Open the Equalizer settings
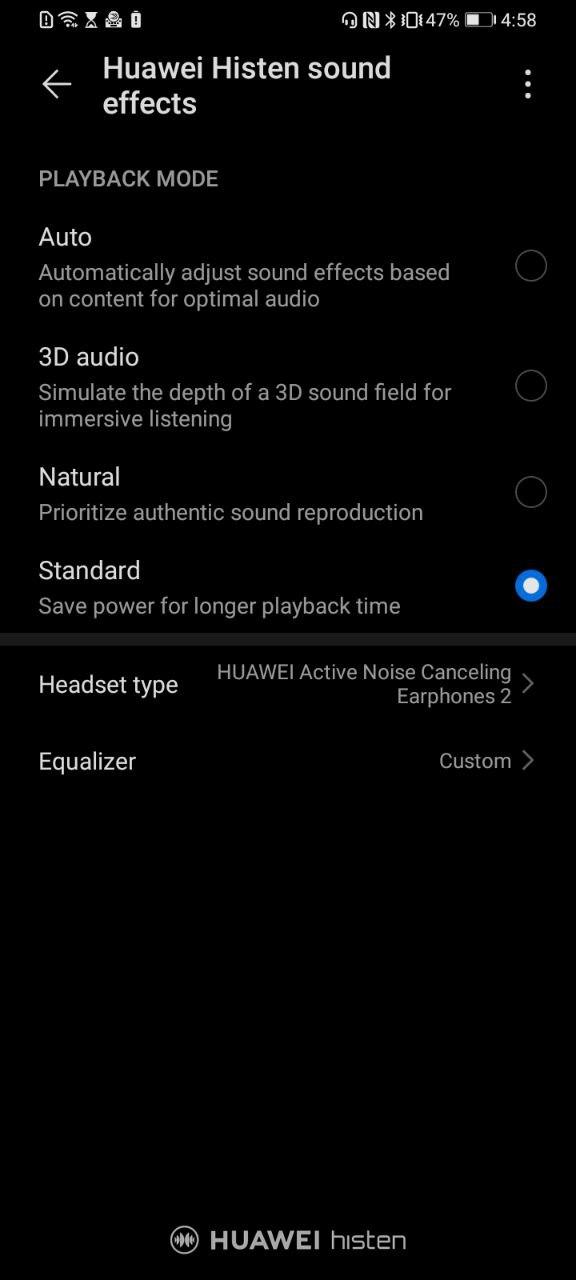This screenshot has height=1280, width=576. [x=288, y=761]
